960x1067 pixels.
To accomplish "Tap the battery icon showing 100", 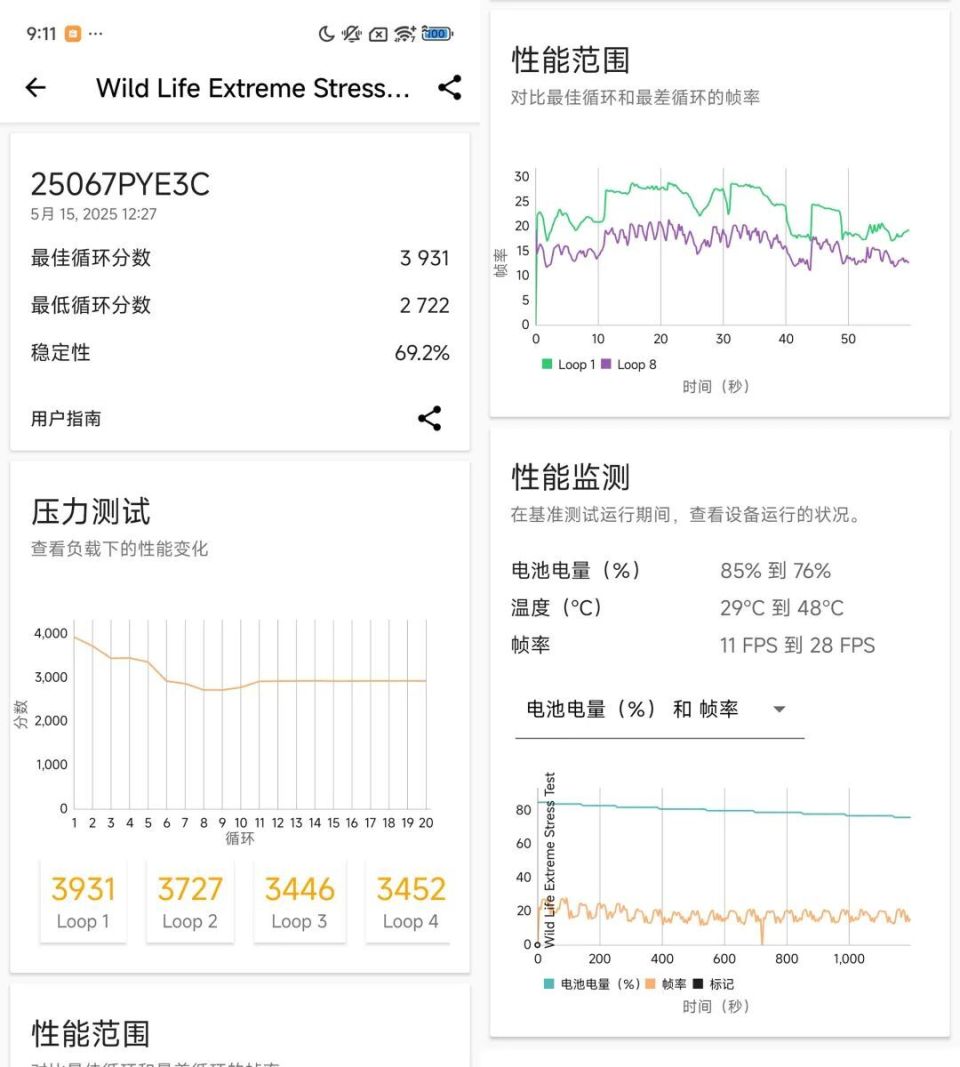I will (436, 34).
